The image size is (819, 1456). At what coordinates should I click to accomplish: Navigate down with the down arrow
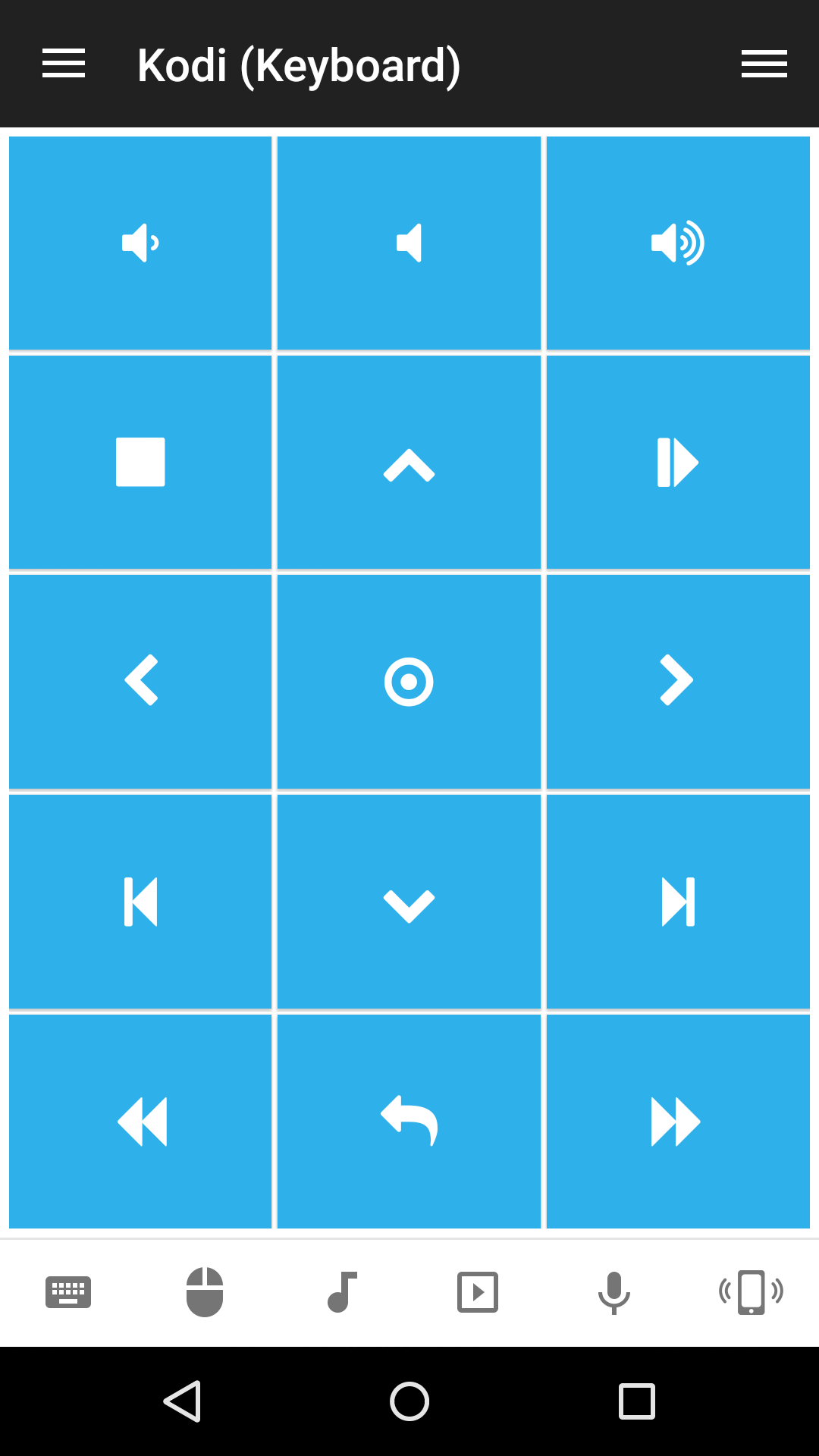(409, 903)
